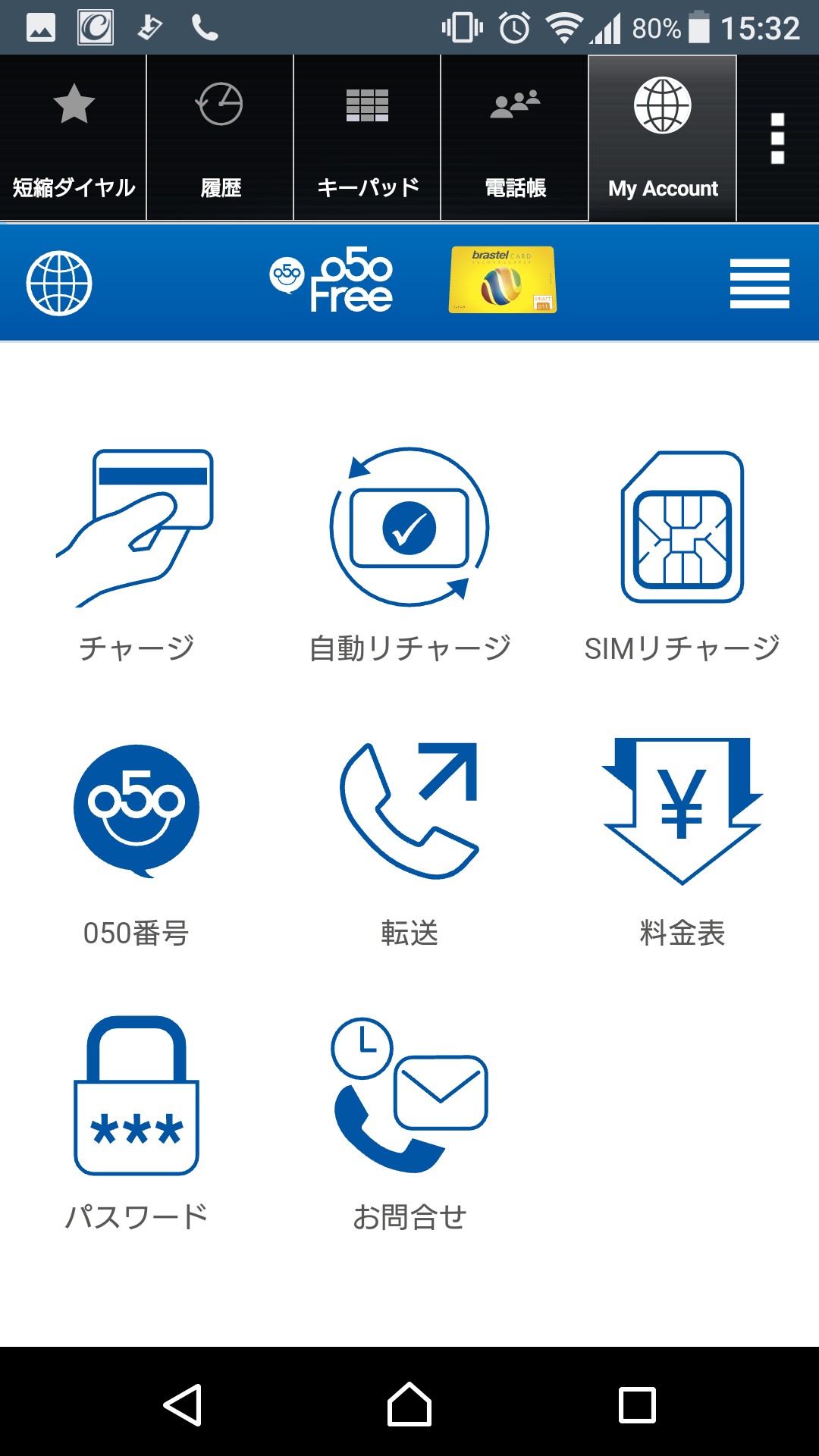
Task: Go to the home screen
Action: (409, 1404)
